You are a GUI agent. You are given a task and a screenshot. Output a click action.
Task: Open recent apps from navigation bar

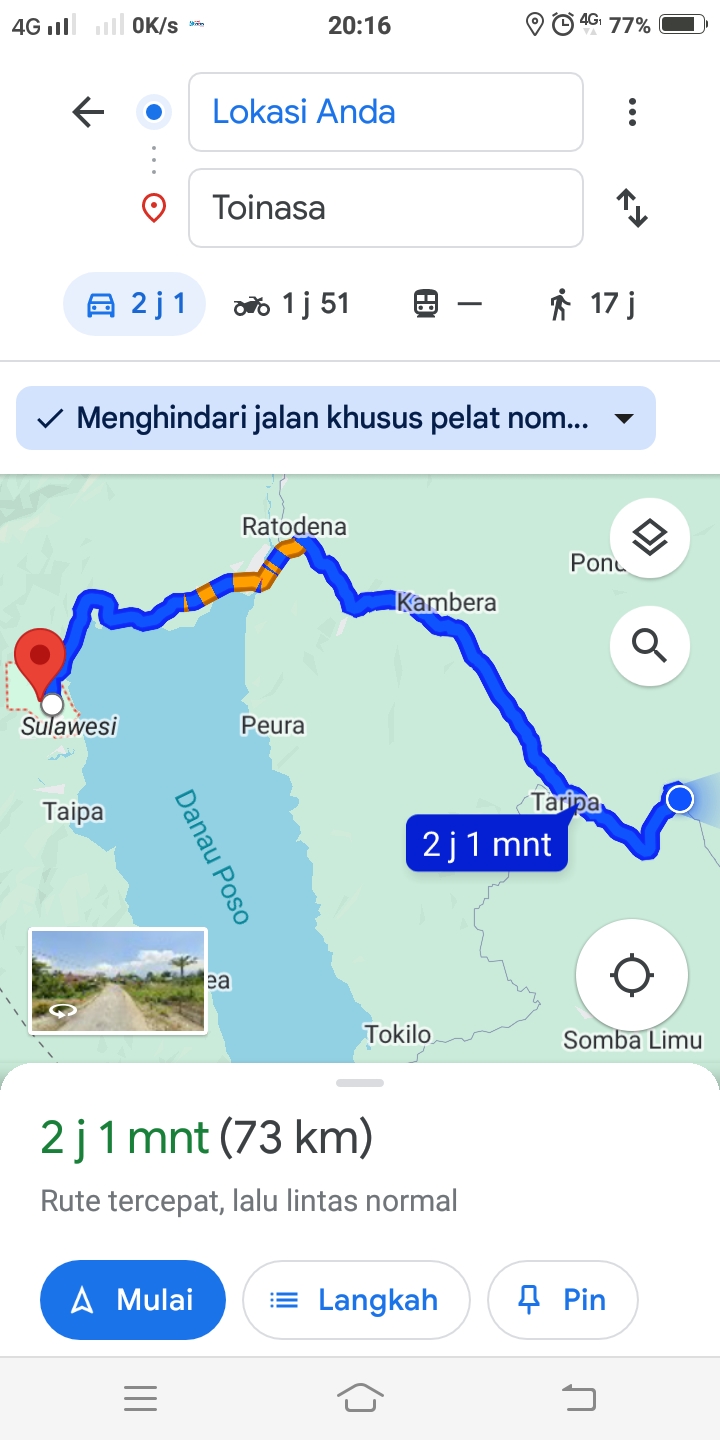pyautogui.click(x=140, y=1398)
